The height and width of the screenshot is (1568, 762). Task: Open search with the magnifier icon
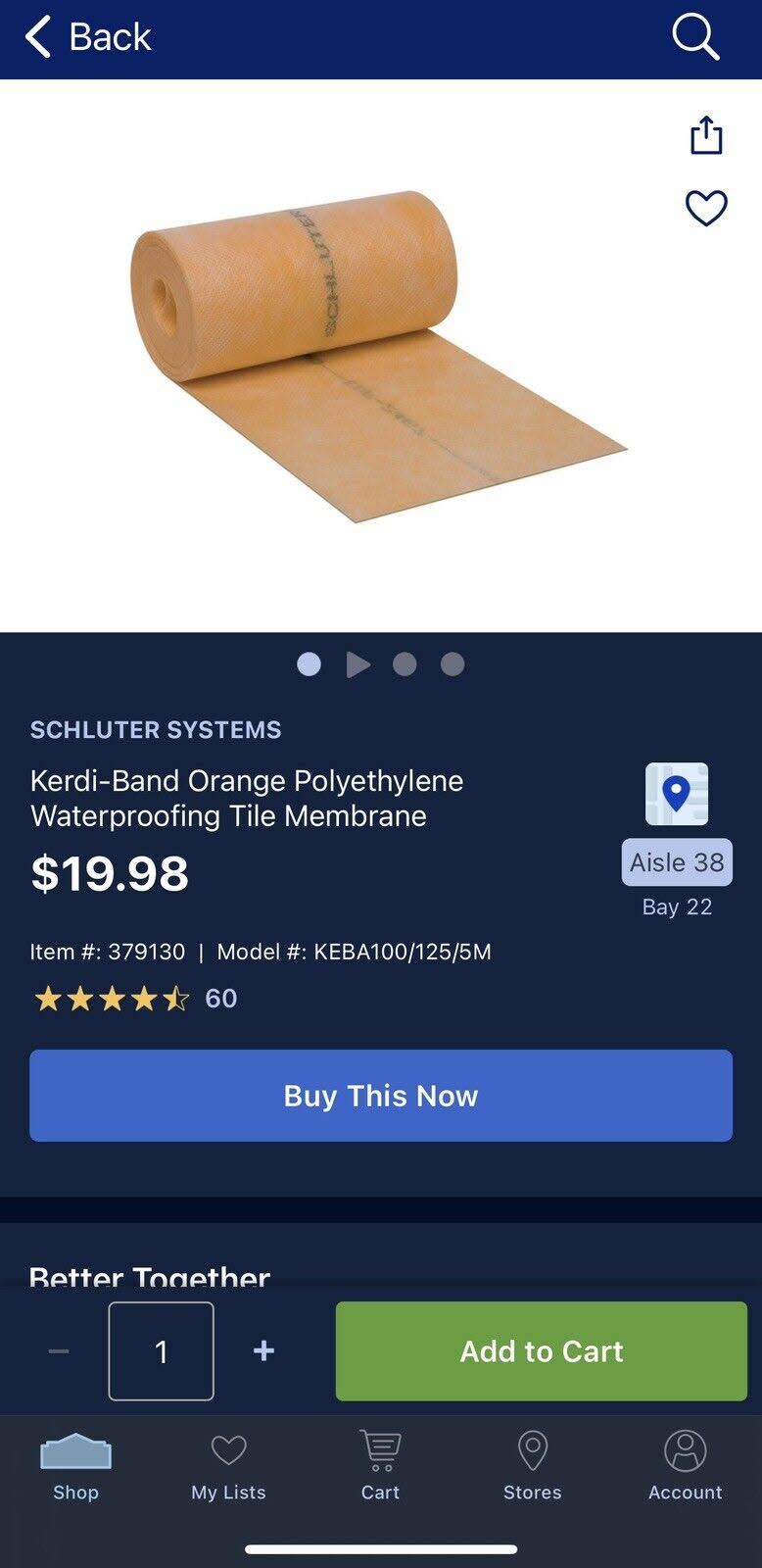695,37
